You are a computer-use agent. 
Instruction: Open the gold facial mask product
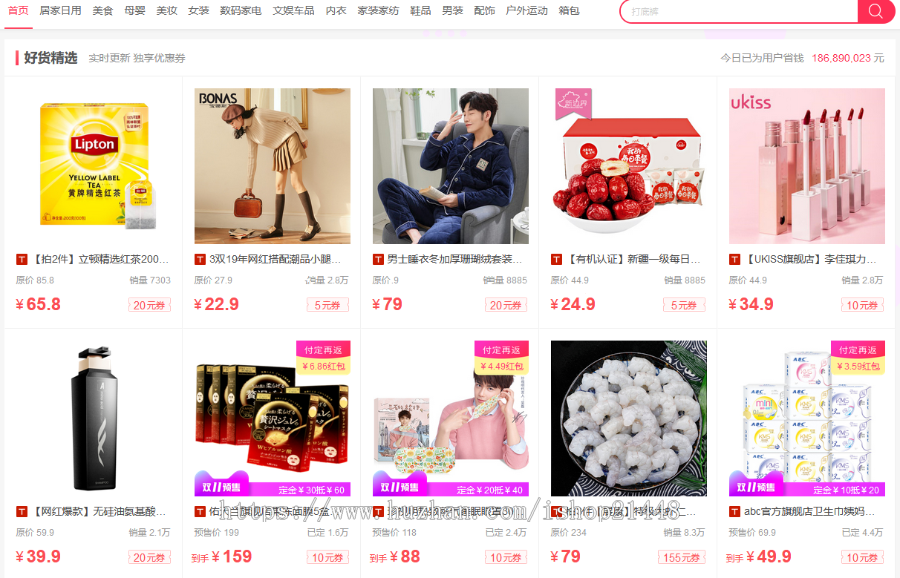coord(272,418)
